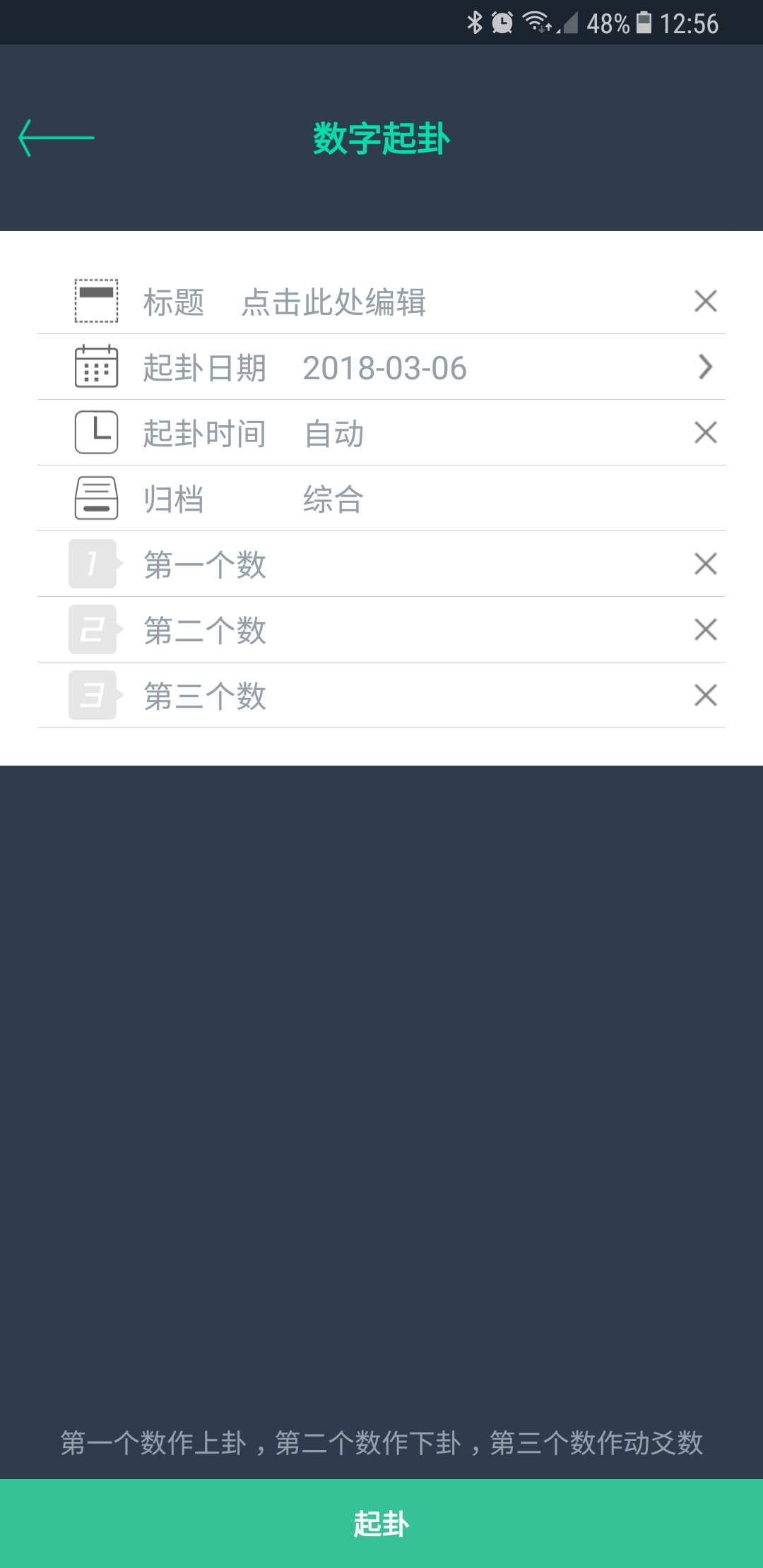The height and width of the screenshot is (1568, 763).
Task: Tap 点击此处编辑 to edit the title
Action: coord(332,301)
